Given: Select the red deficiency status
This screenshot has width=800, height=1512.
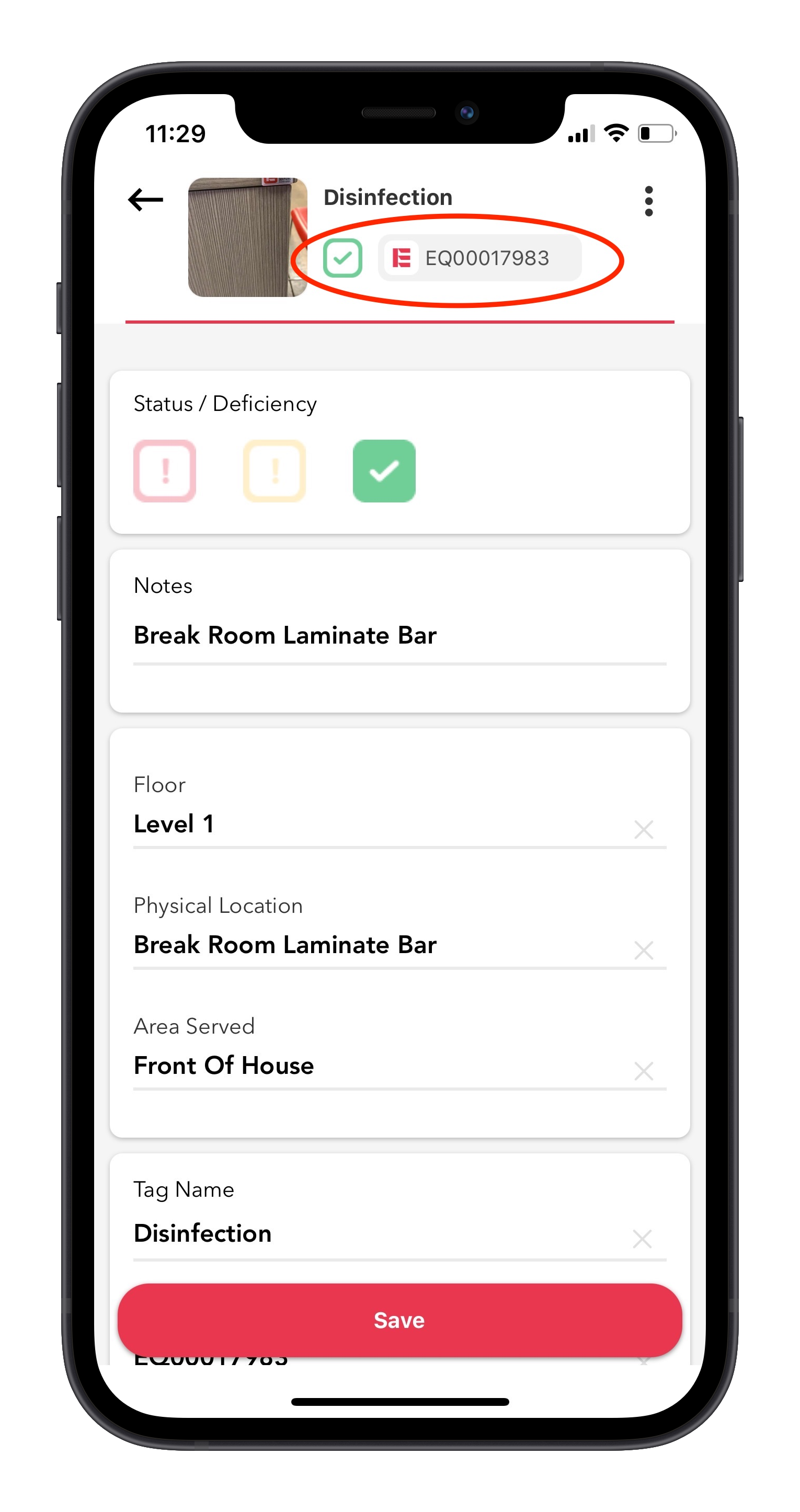Looking at the screenshot, I should tap(165, 471).
